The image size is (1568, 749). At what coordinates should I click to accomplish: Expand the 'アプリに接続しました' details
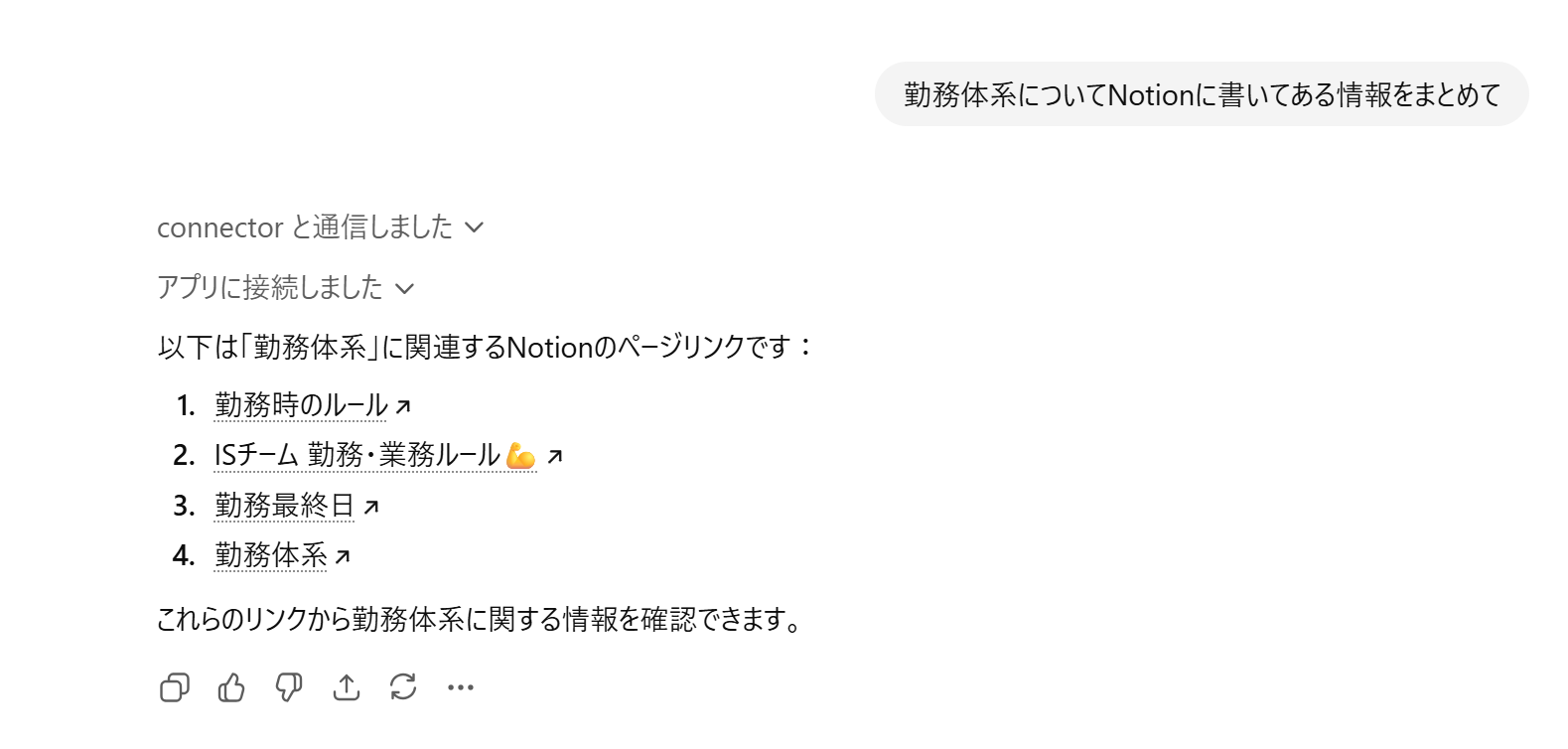coord(285,288)
